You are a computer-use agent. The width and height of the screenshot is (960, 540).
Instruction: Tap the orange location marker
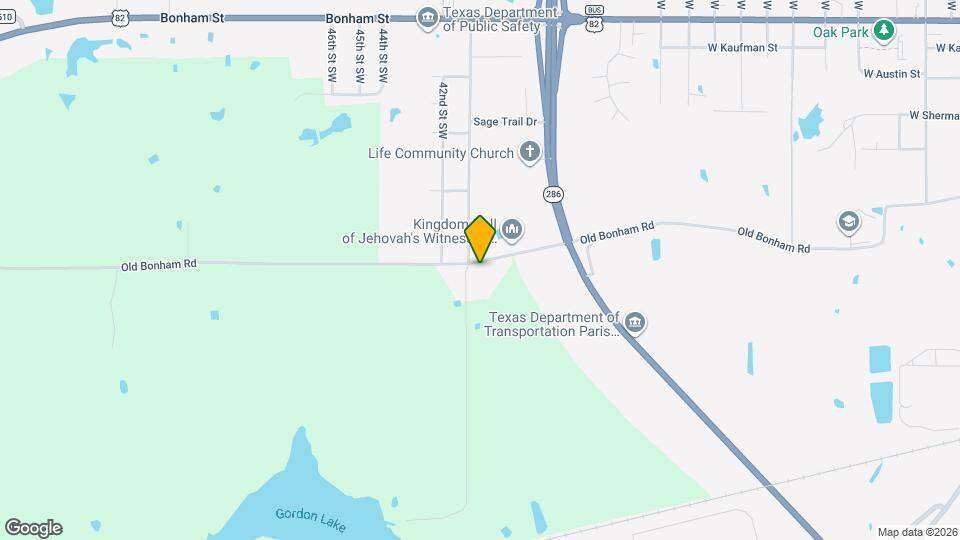click(480, 238)
